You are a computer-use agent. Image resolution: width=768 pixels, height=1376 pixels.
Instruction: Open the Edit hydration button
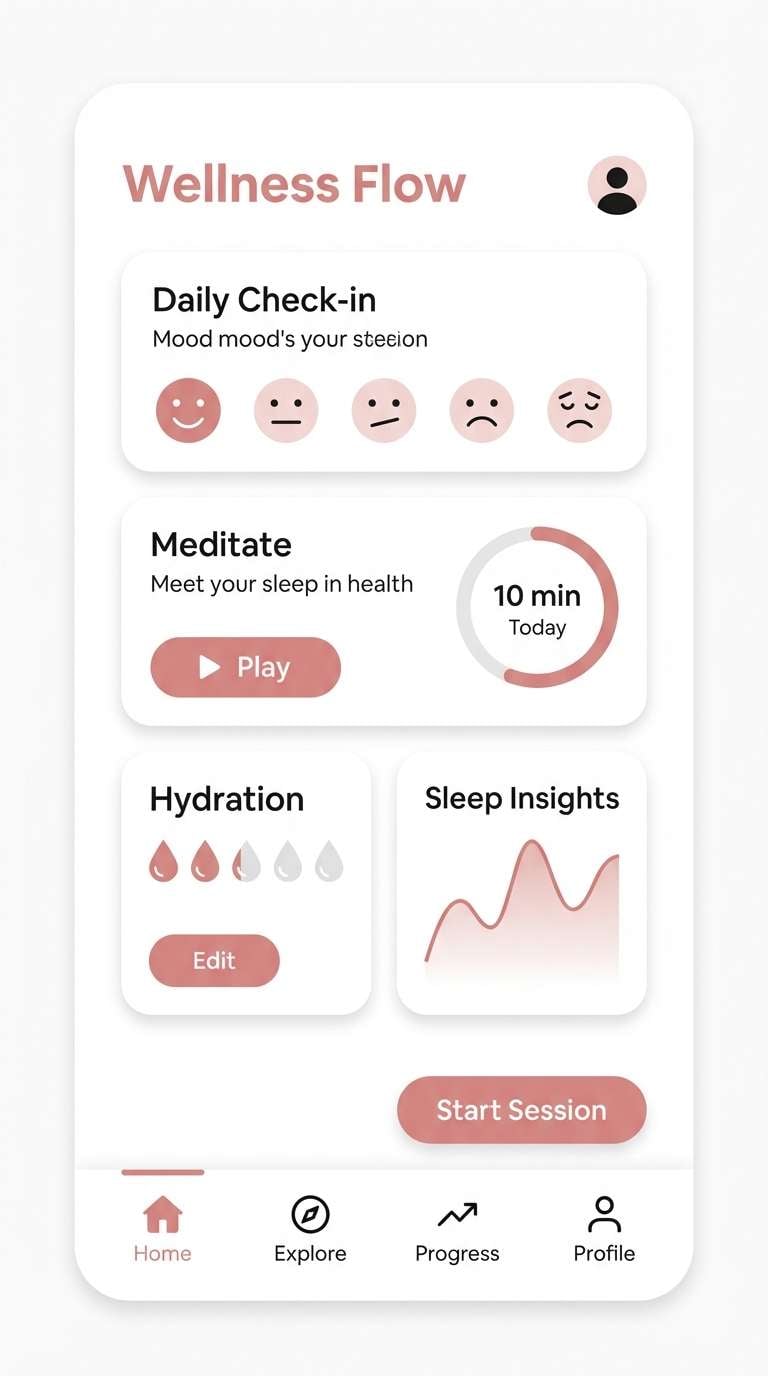tap(214, 960)
